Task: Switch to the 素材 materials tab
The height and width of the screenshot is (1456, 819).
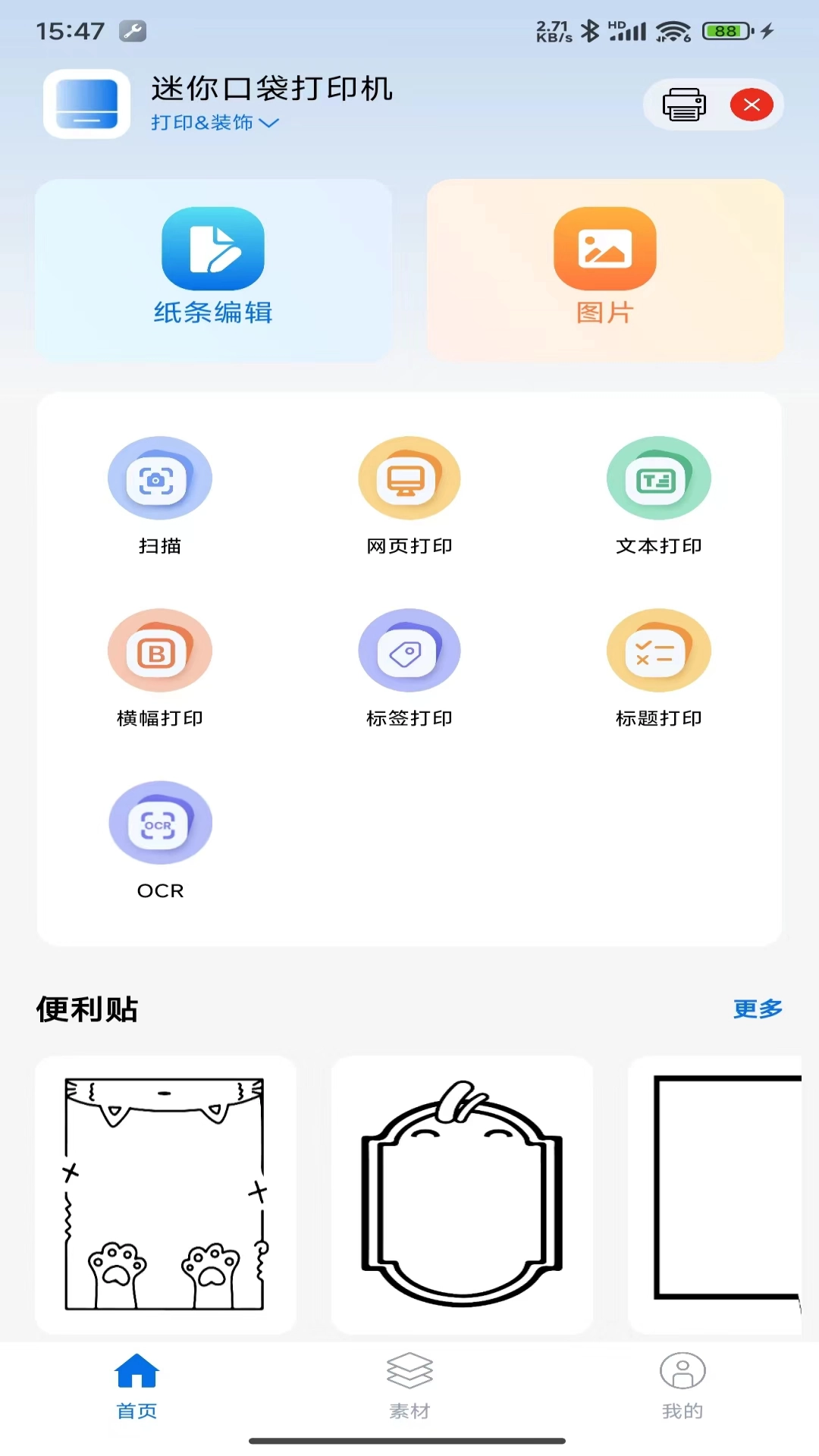Action: click(x=409, y=1385)
